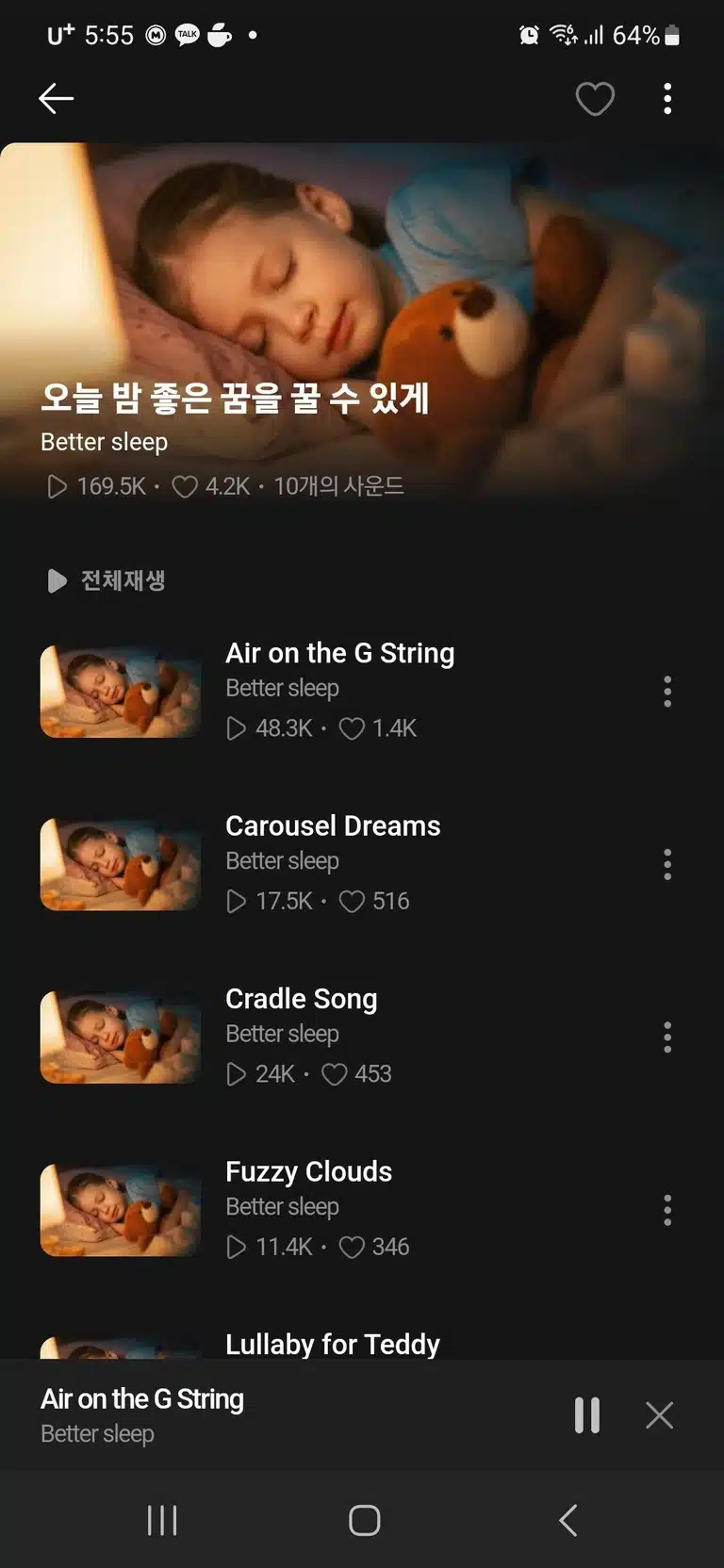This screenshot has width=724, height=1568.
Task: Close the mini player
Action: pyautogui.click(x=660, y=1414)
